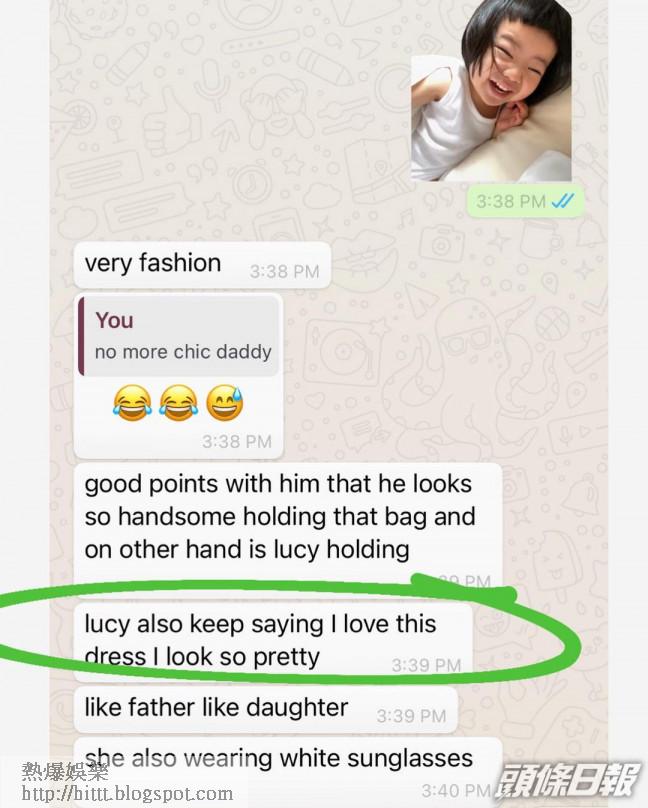Jump to quoted message "no more chic daddy"
This screenshot has width=648, height=808.
(x=179, y=336)
